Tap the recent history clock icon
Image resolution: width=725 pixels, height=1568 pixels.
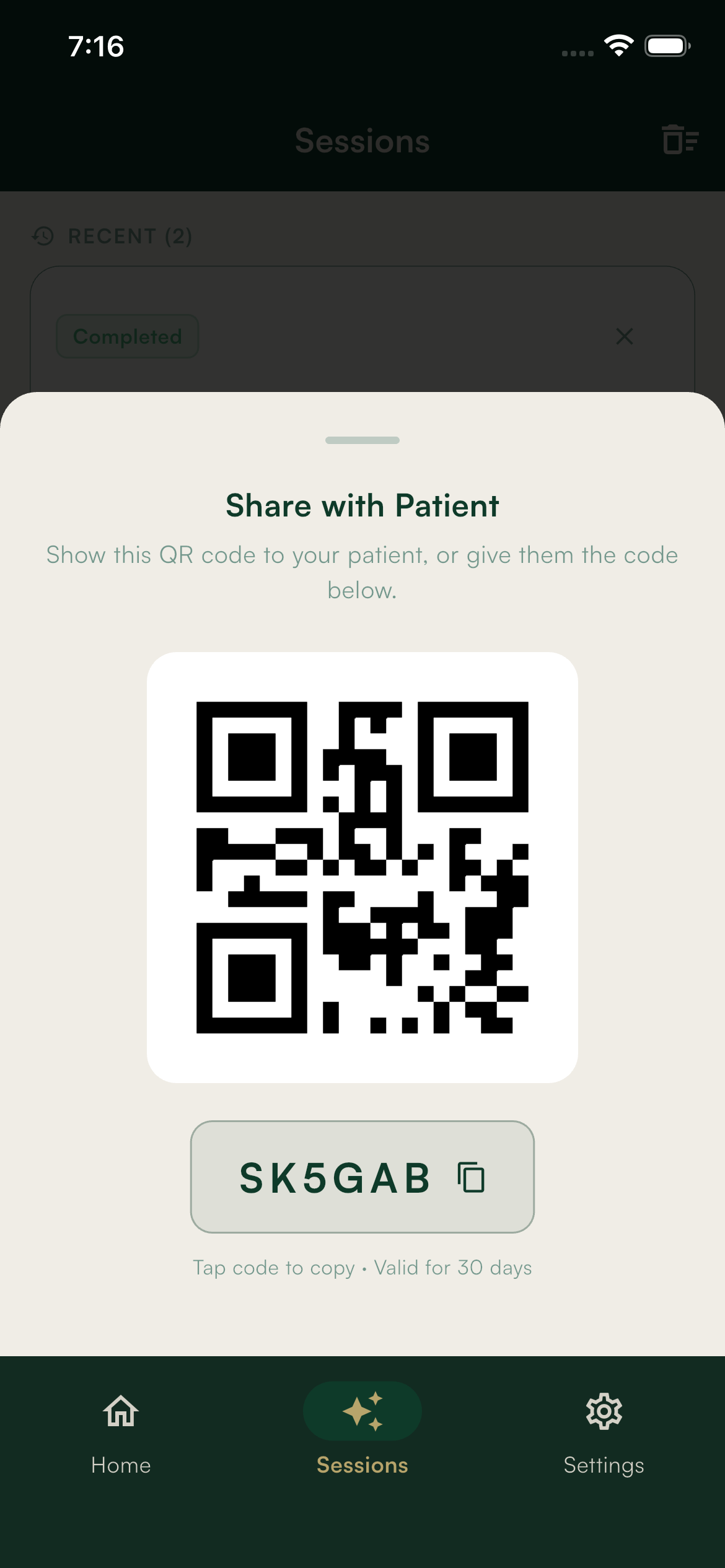(42, 236)
